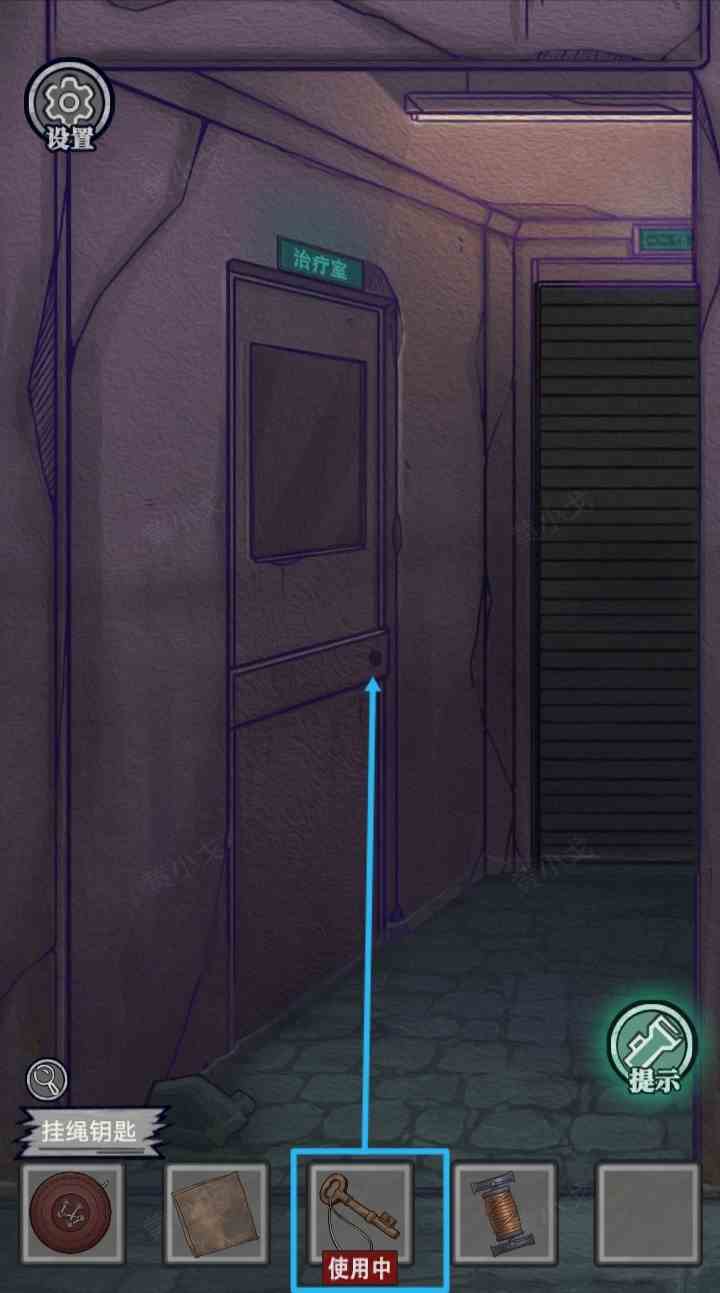Viewport: 720px width, 1293px height.
Task: Open the 设置 settings gear
Action: tap(69, 104)
